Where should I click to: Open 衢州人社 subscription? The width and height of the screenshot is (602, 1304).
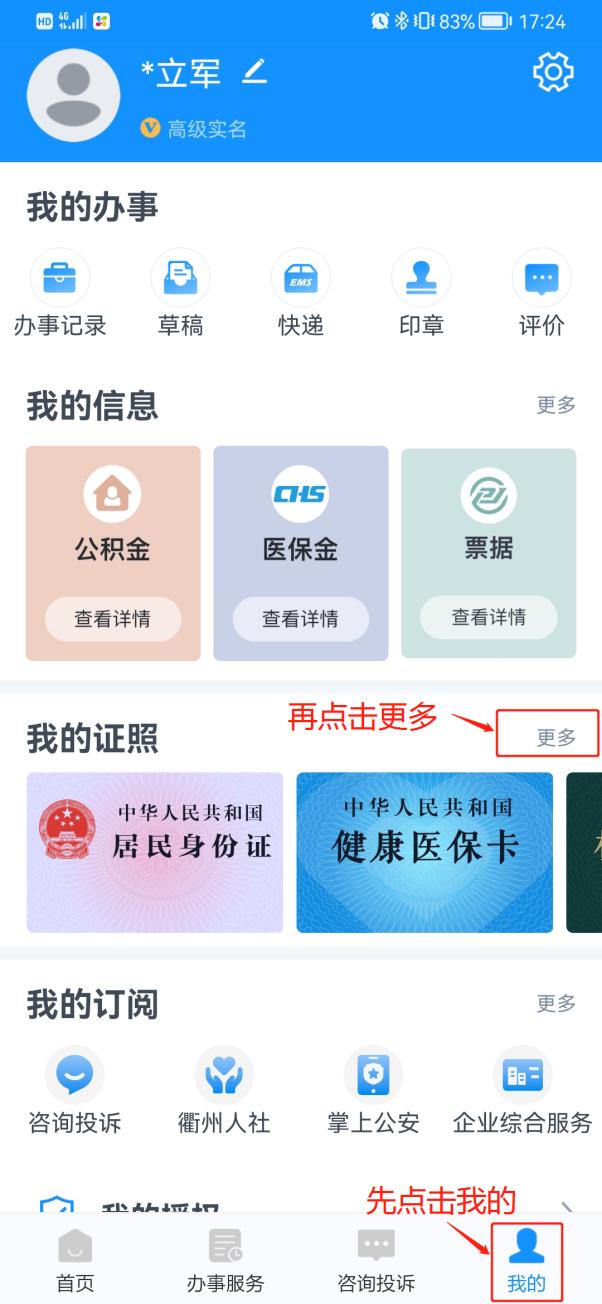224,1092
